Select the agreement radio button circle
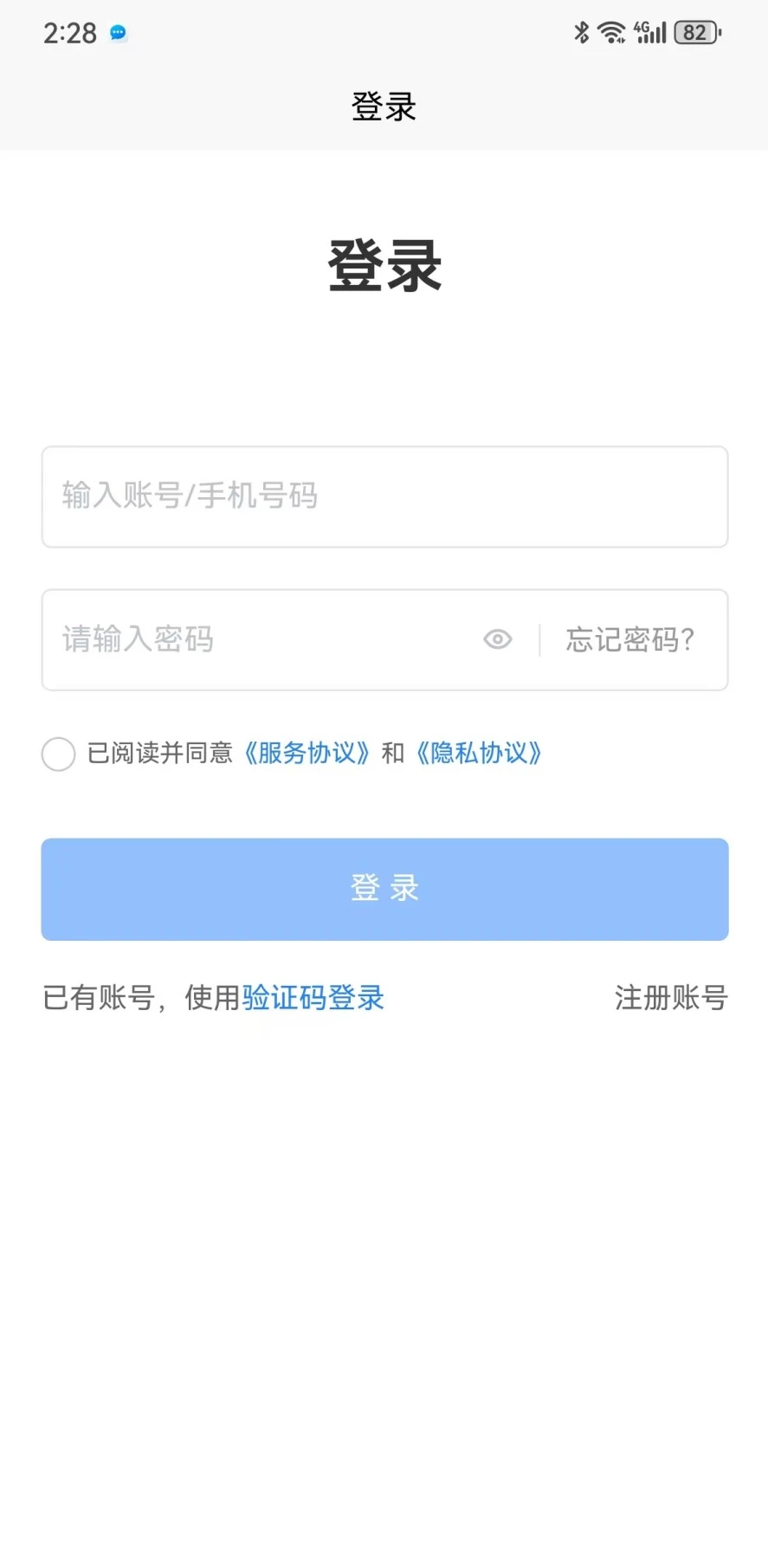 58,754
